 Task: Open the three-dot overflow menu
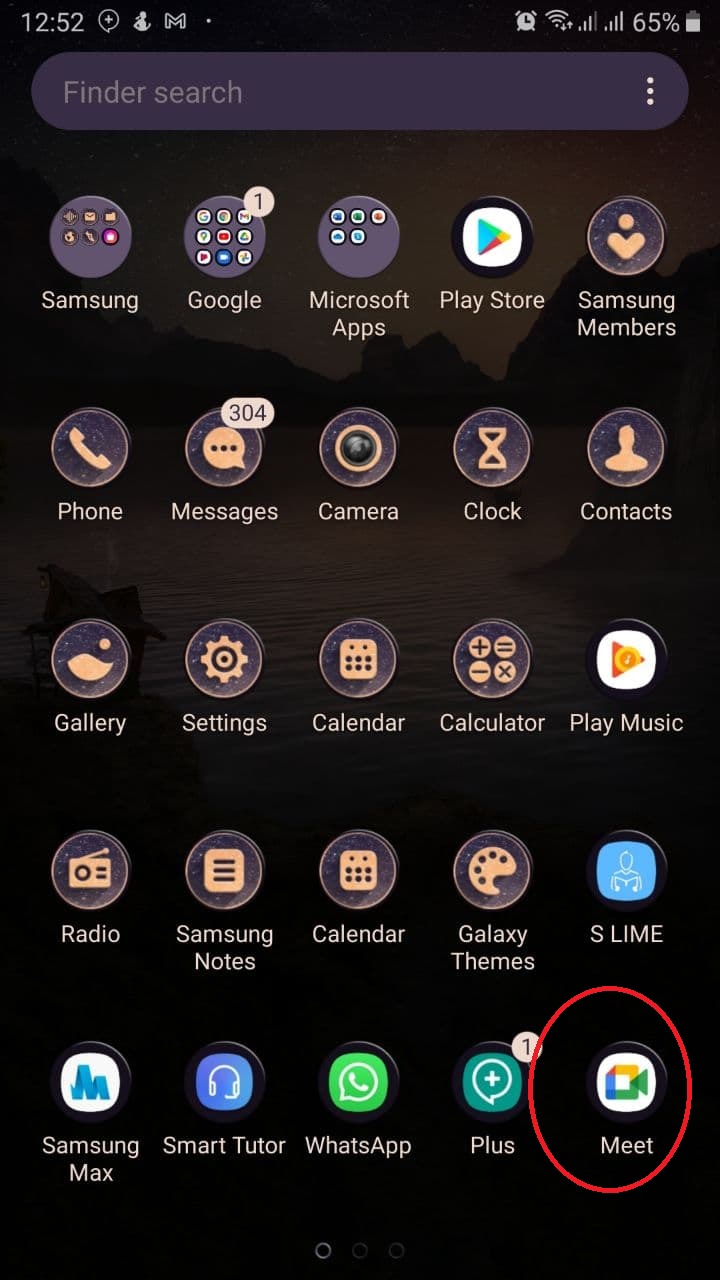(x=650, y=92)
